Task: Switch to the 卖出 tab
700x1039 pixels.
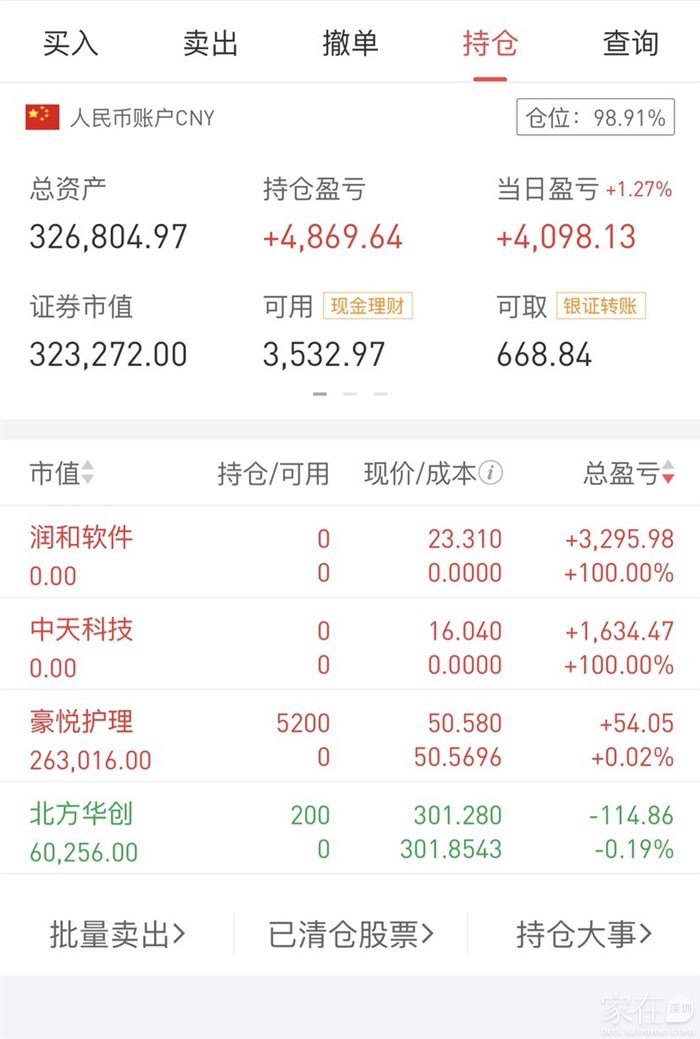Action: coord(210,44)
